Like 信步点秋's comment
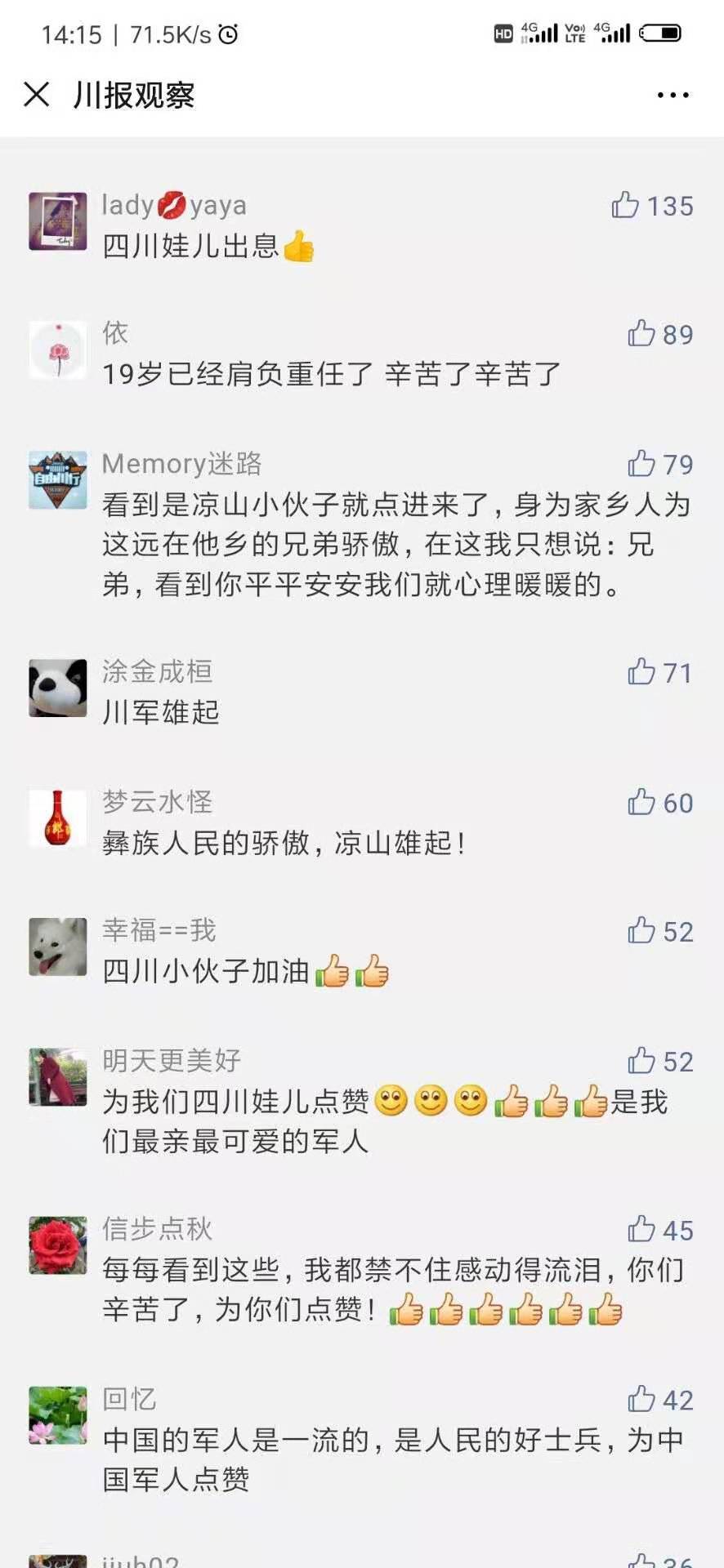724x1568 pixels. 641,1229
